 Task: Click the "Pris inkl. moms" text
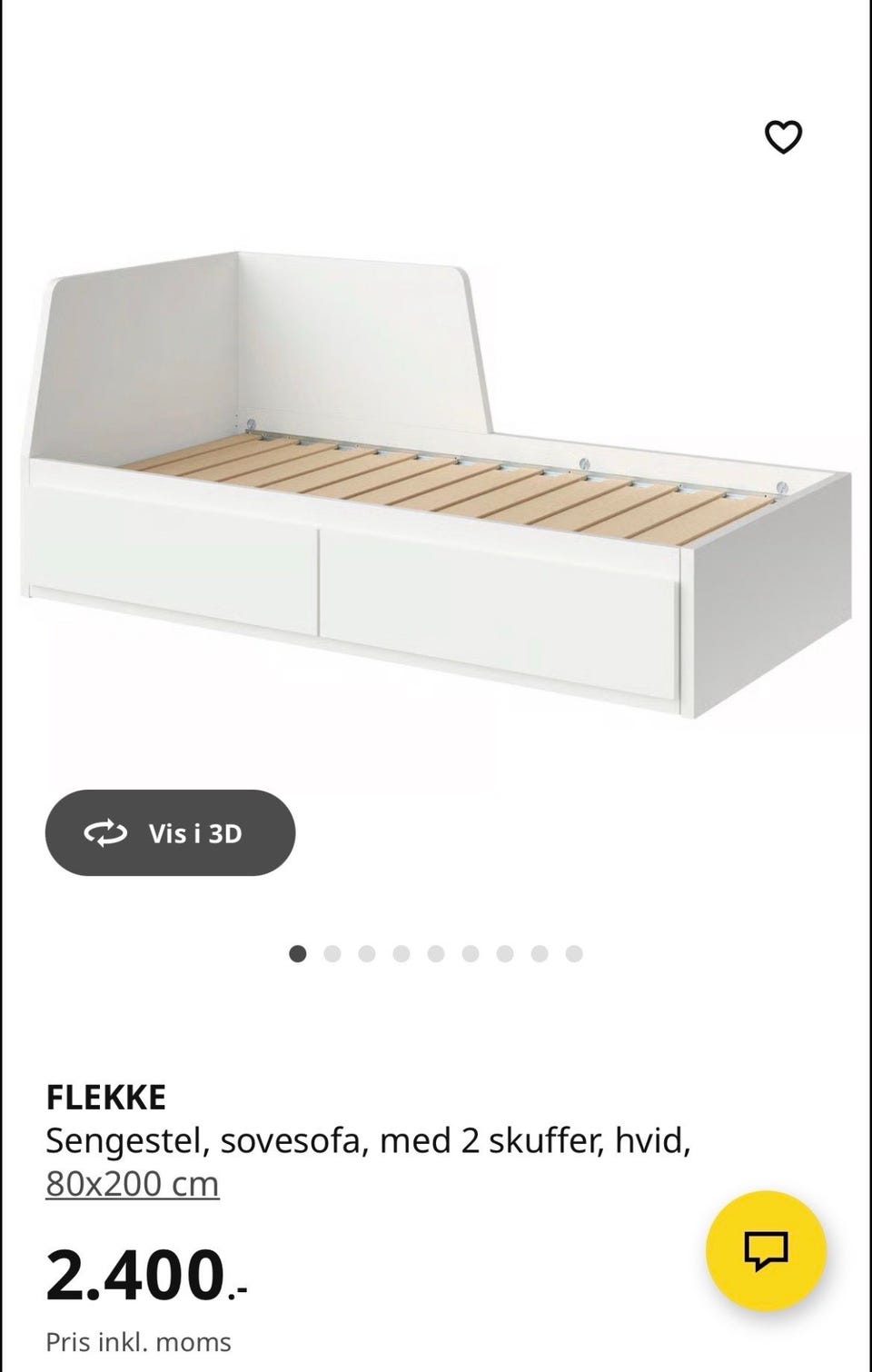coord(138,1340)
